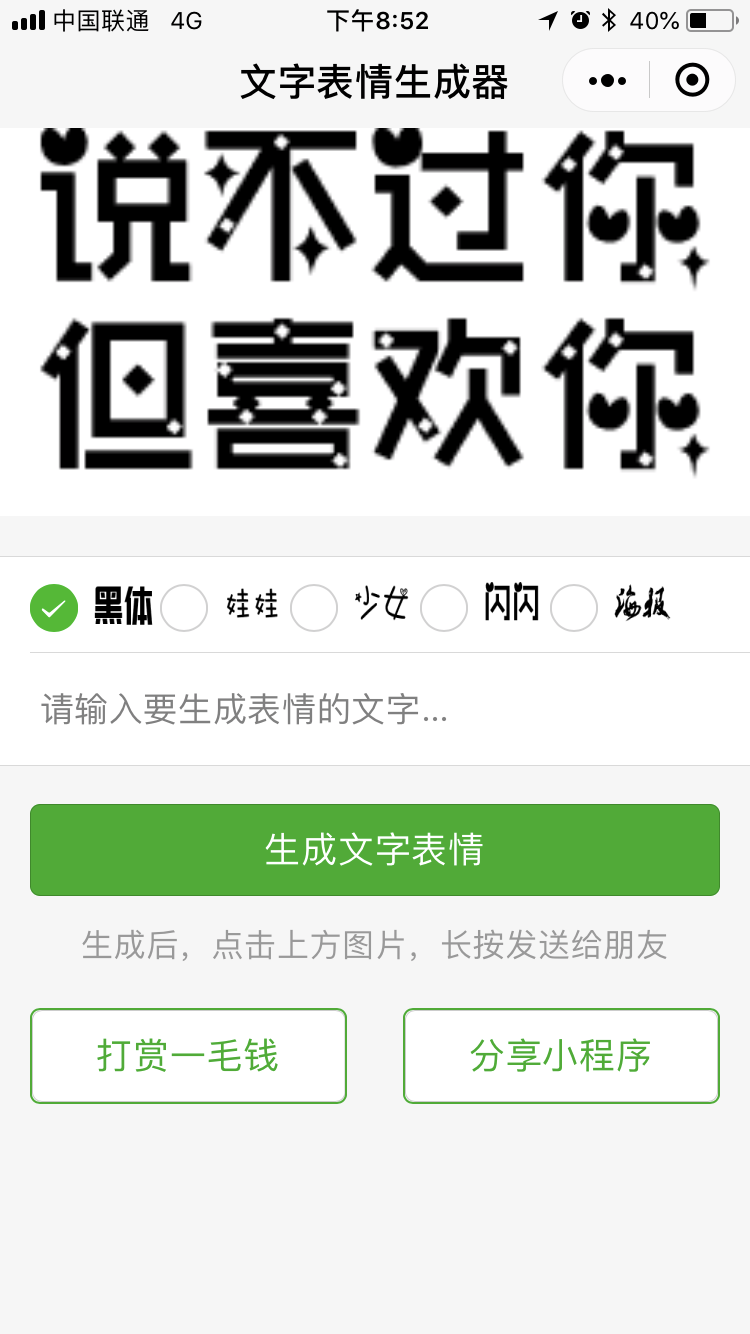Open the mini program more-options menu
This screenshot has width=750, height=1334.
click(607, 80)
